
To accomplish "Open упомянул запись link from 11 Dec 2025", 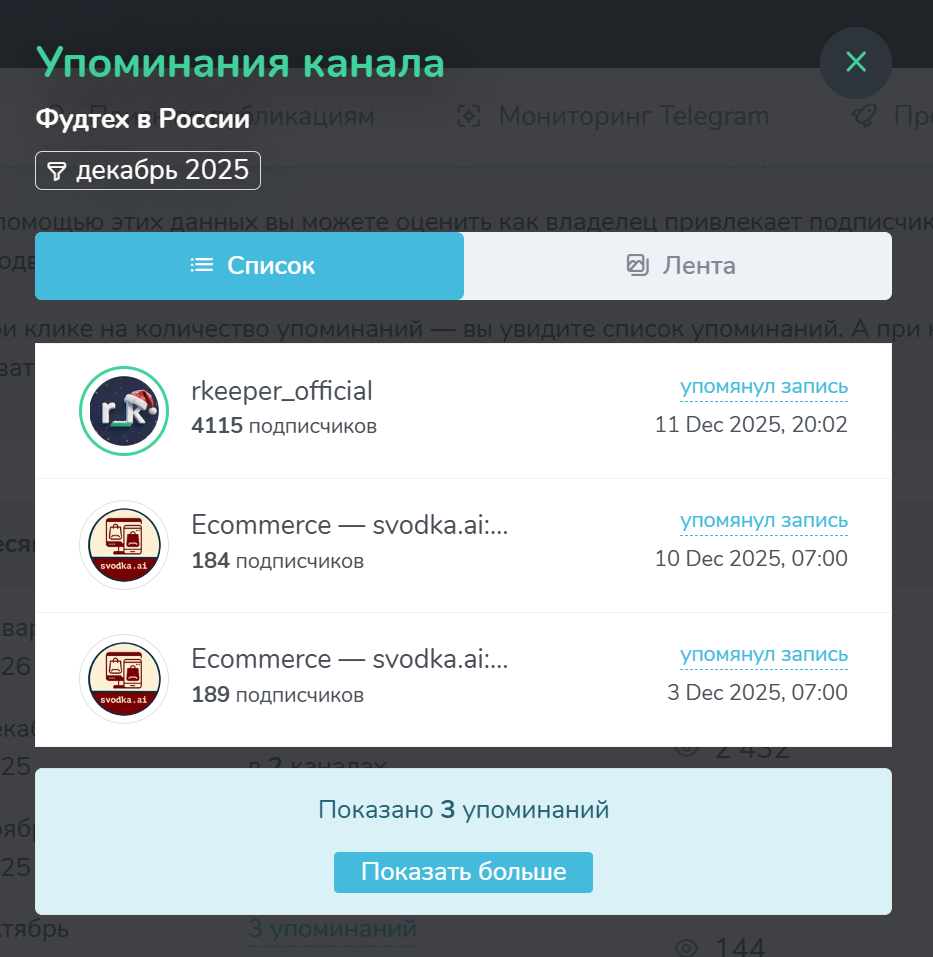I will (763, 387).
